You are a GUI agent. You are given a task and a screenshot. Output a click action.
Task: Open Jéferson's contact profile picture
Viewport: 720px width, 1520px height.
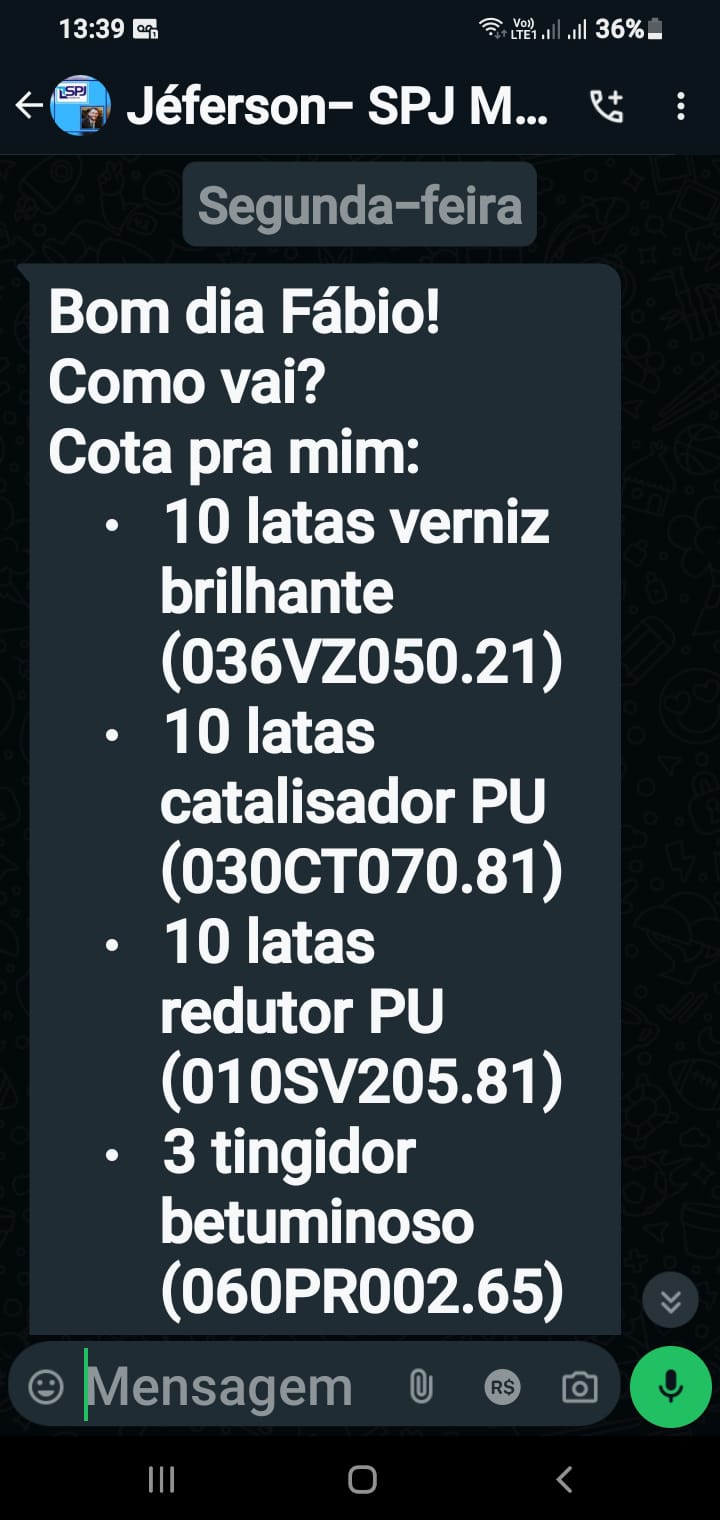point(81,105)
